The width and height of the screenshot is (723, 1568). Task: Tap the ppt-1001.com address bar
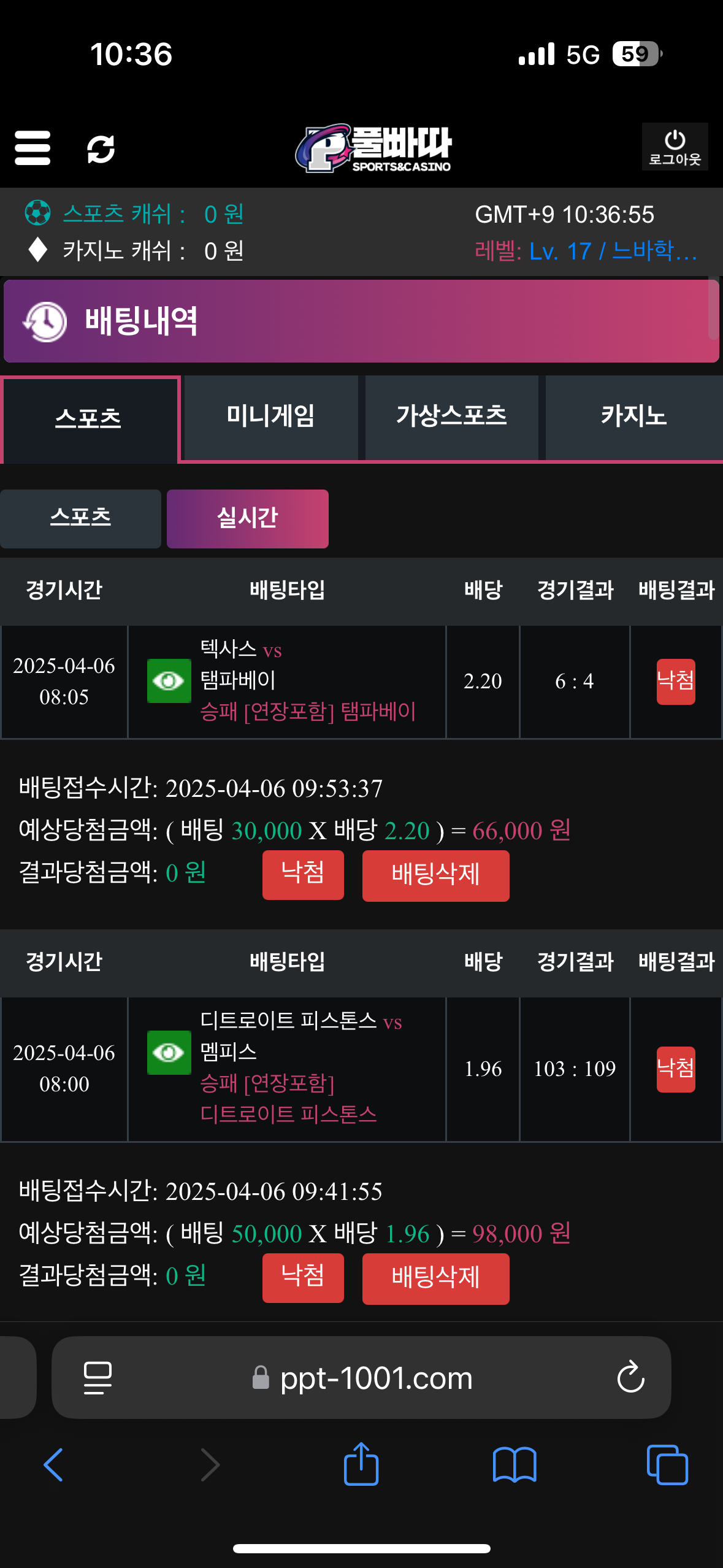coord(375,1378)
